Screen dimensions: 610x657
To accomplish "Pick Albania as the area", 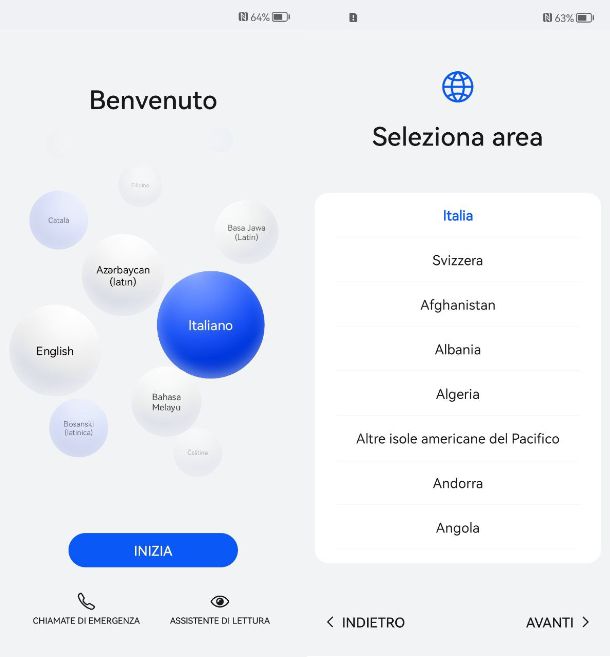I will tap(458, 349).
